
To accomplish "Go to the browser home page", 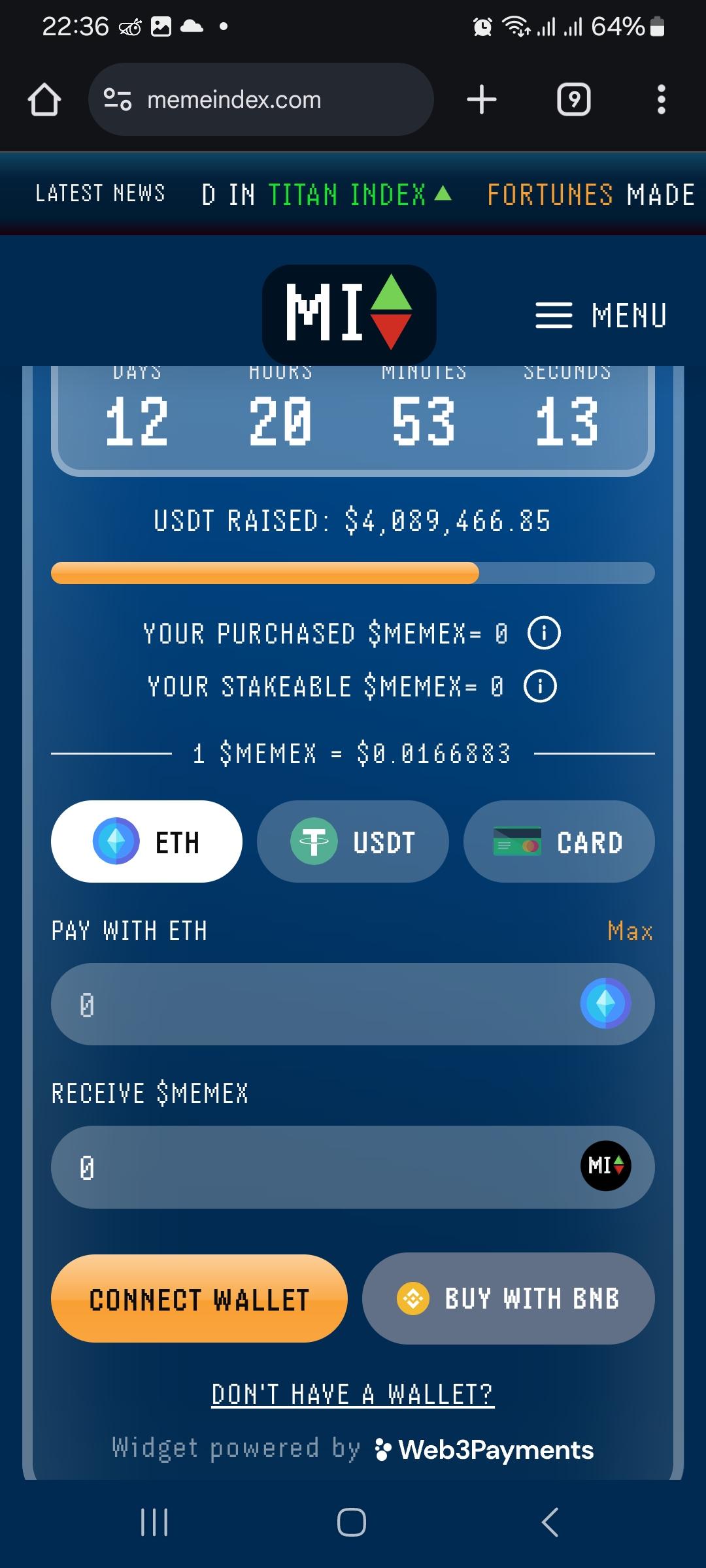I will click(44, 100).
